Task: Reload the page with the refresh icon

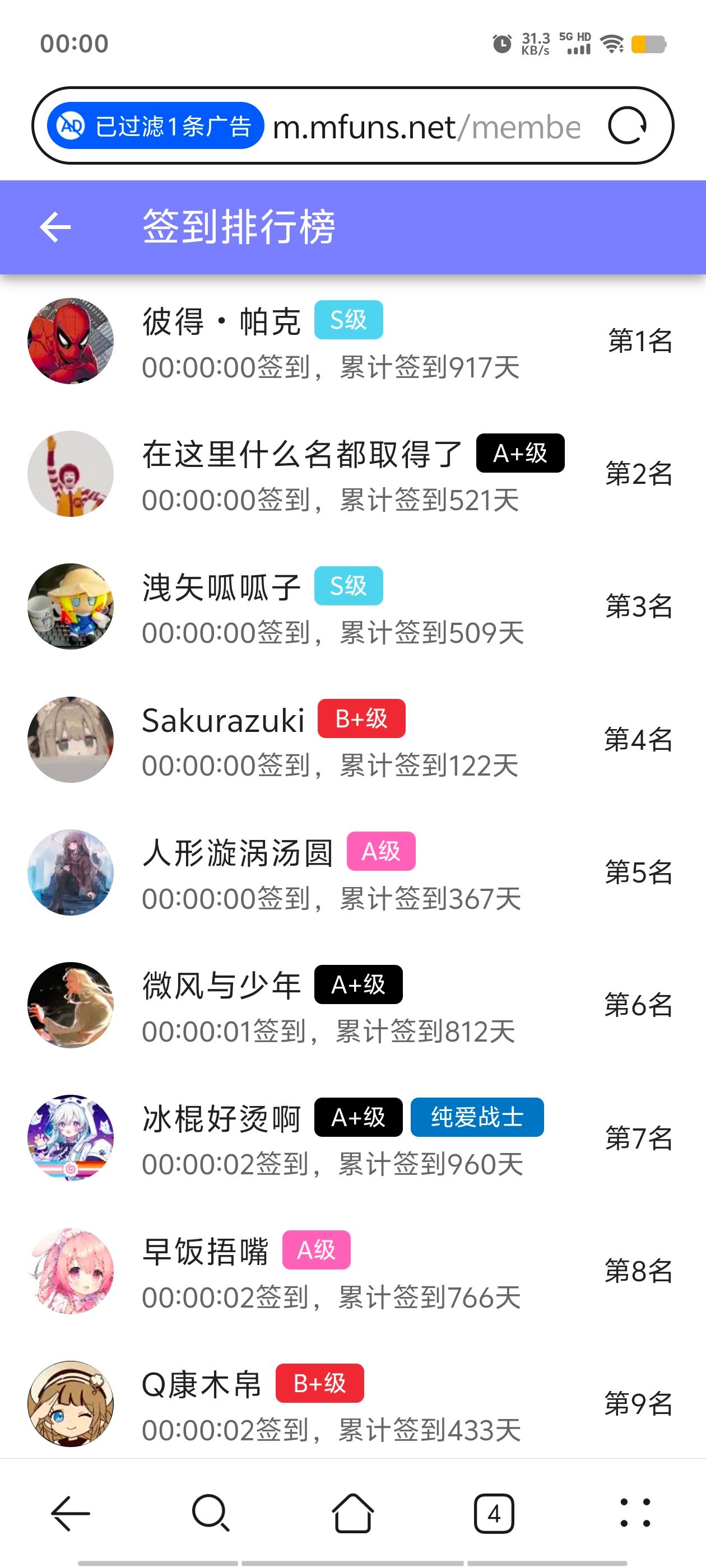Action: tap(627, 126)
